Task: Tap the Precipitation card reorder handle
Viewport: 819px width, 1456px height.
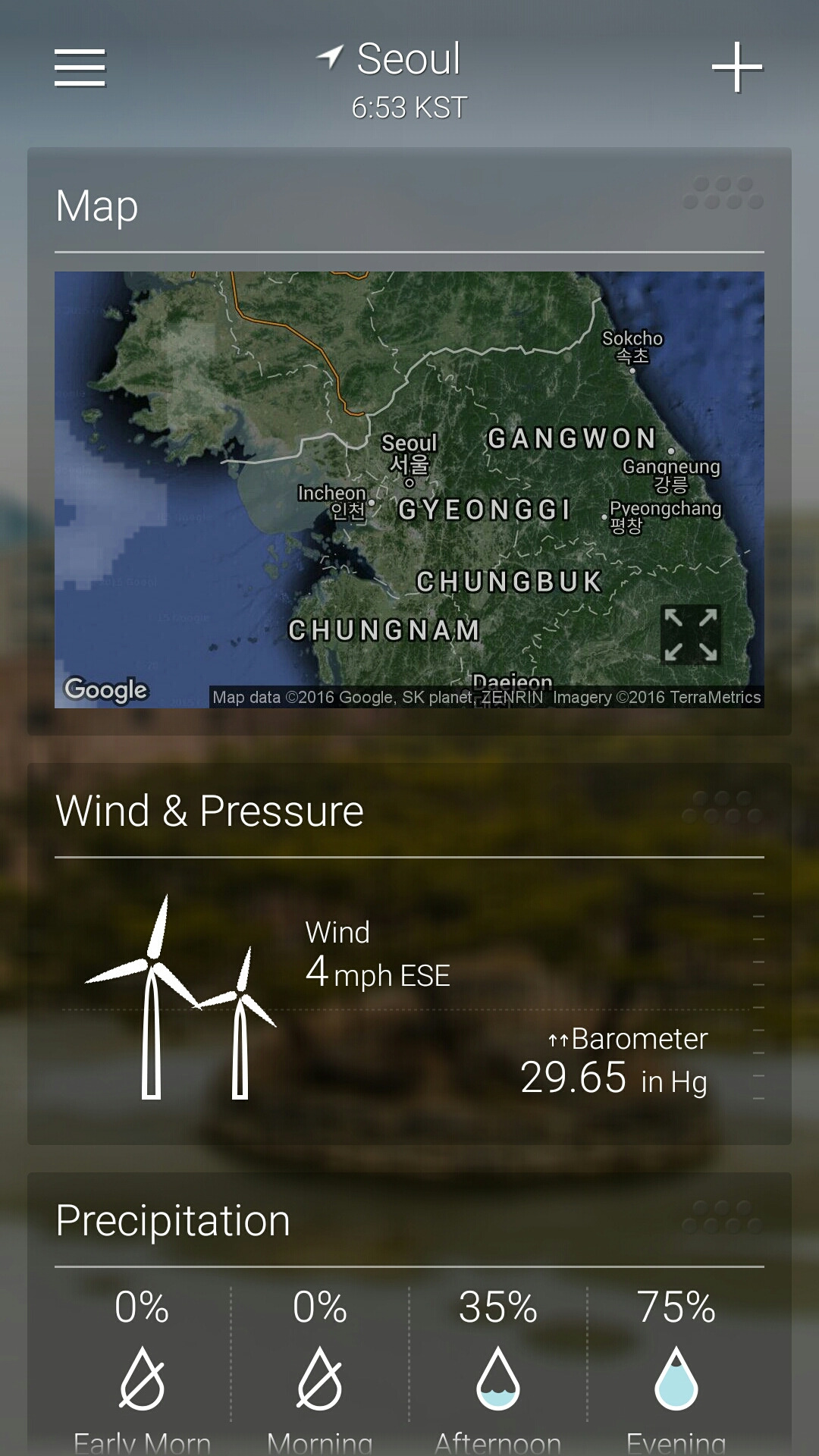Action: coord(723,1216)
